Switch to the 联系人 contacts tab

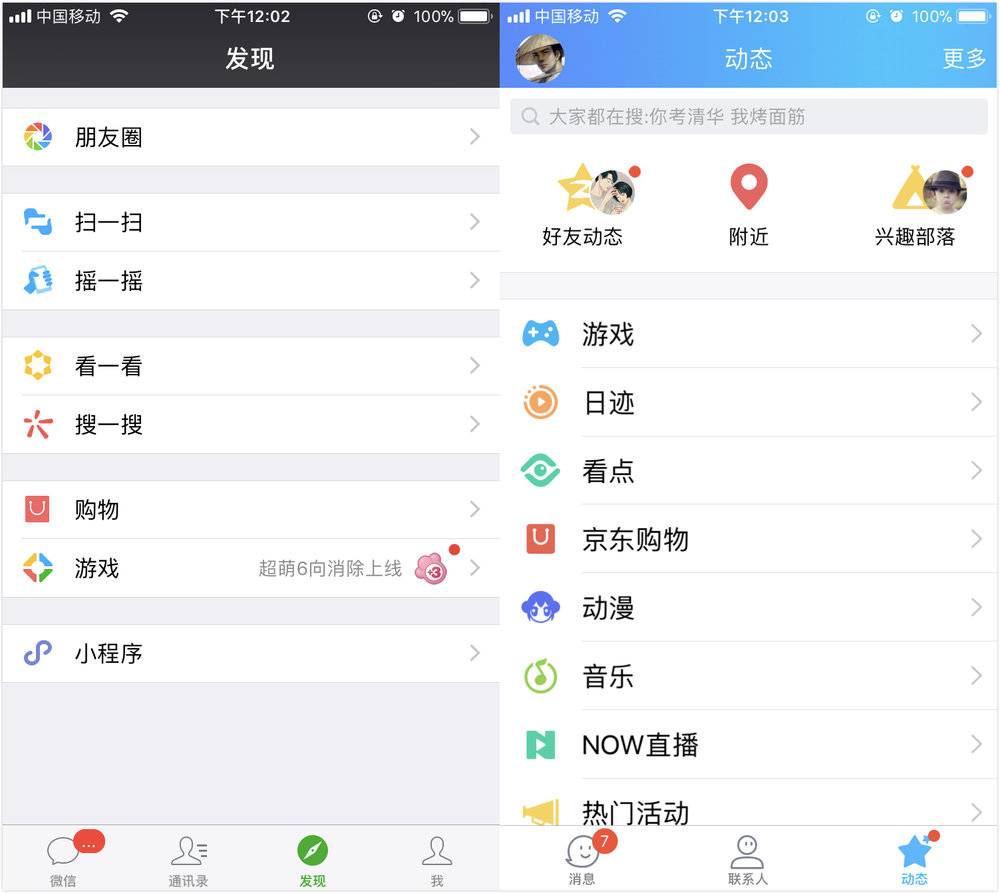pos(747,860)
